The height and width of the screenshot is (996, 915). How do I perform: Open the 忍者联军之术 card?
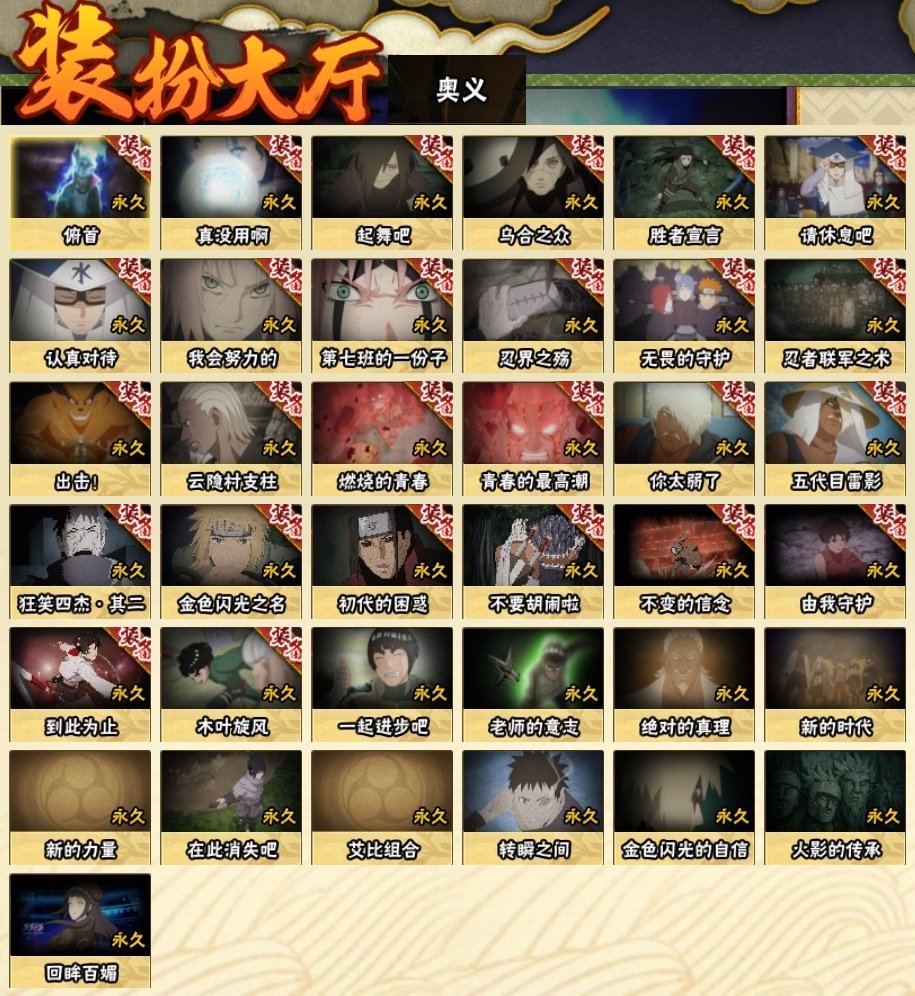coord(835,315)
